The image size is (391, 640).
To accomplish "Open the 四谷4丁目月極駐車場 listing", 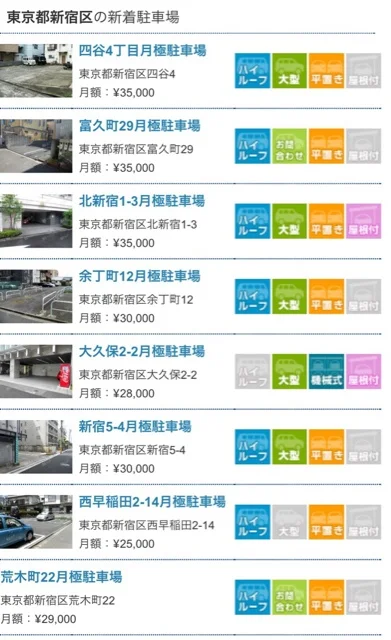I will pos(142,51).
